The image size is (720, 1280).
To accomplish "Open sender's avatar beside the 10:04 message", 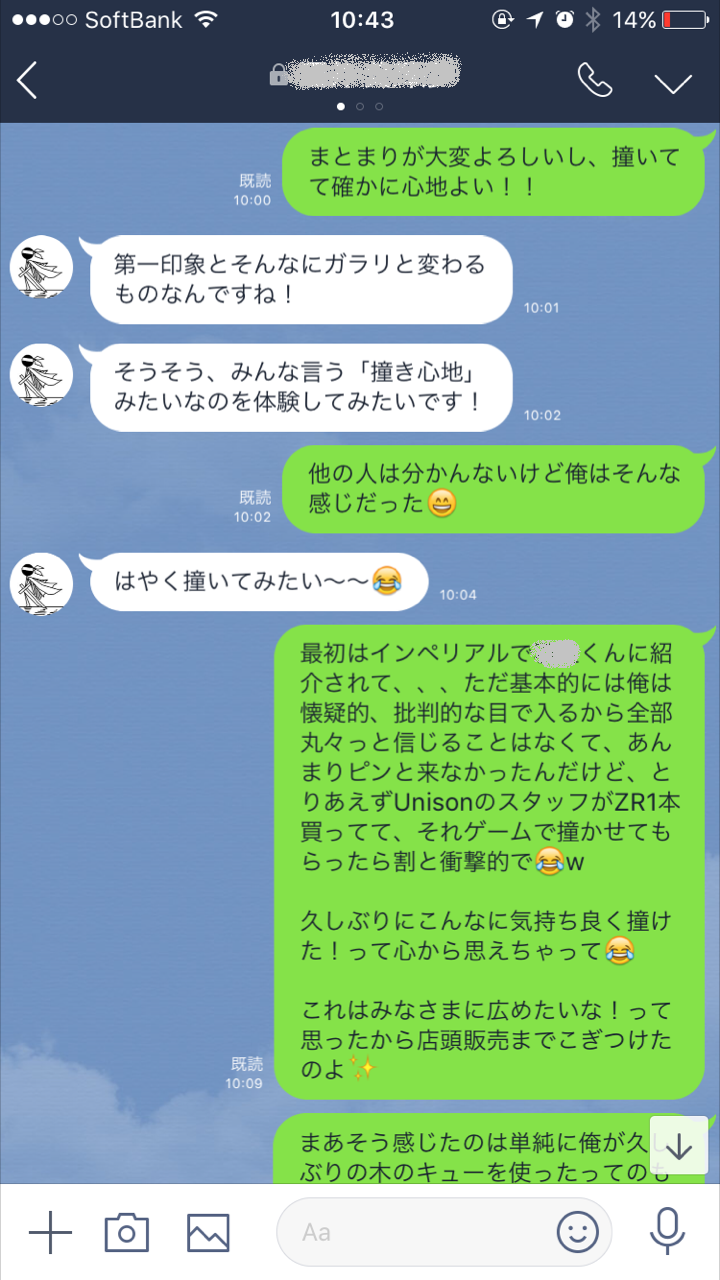I will (x=42, y=584).
